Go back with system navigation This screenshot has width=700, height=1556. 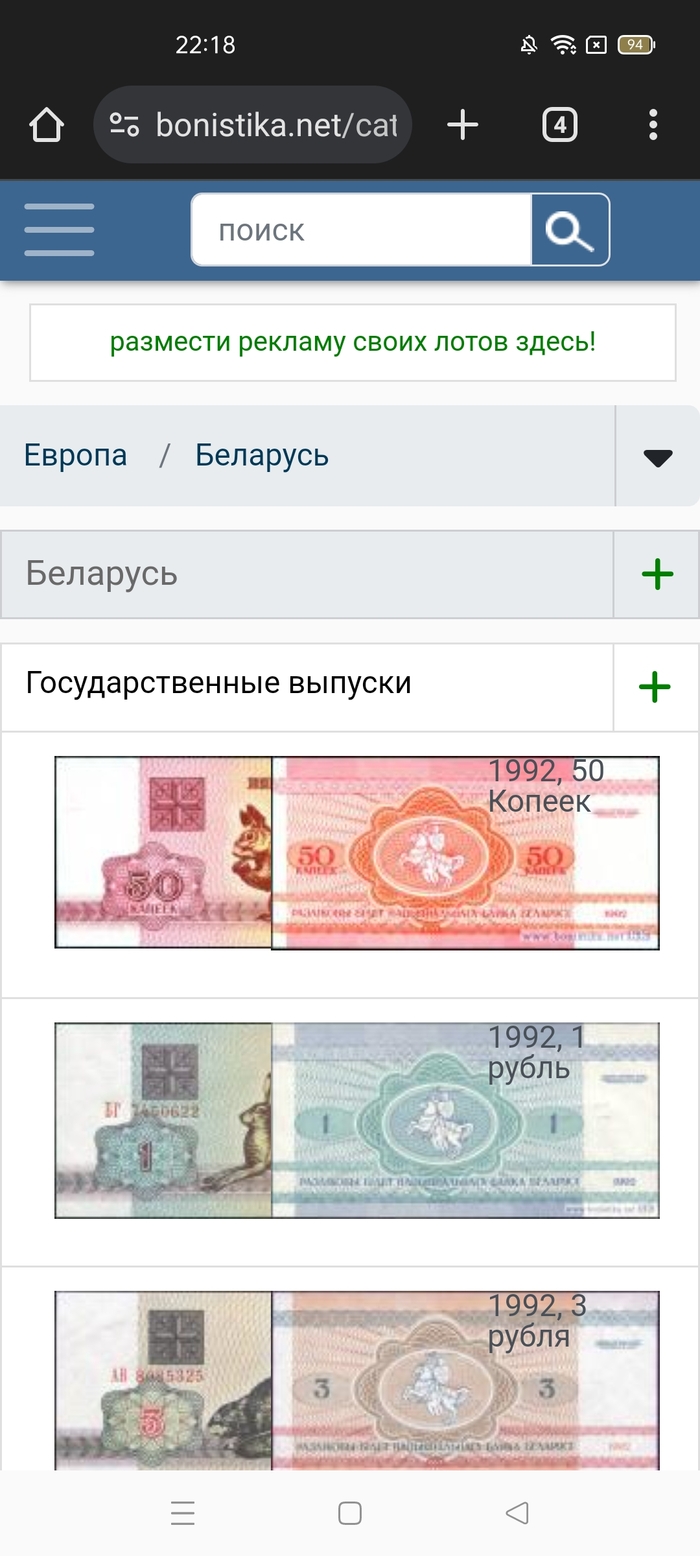point(516,1513)
